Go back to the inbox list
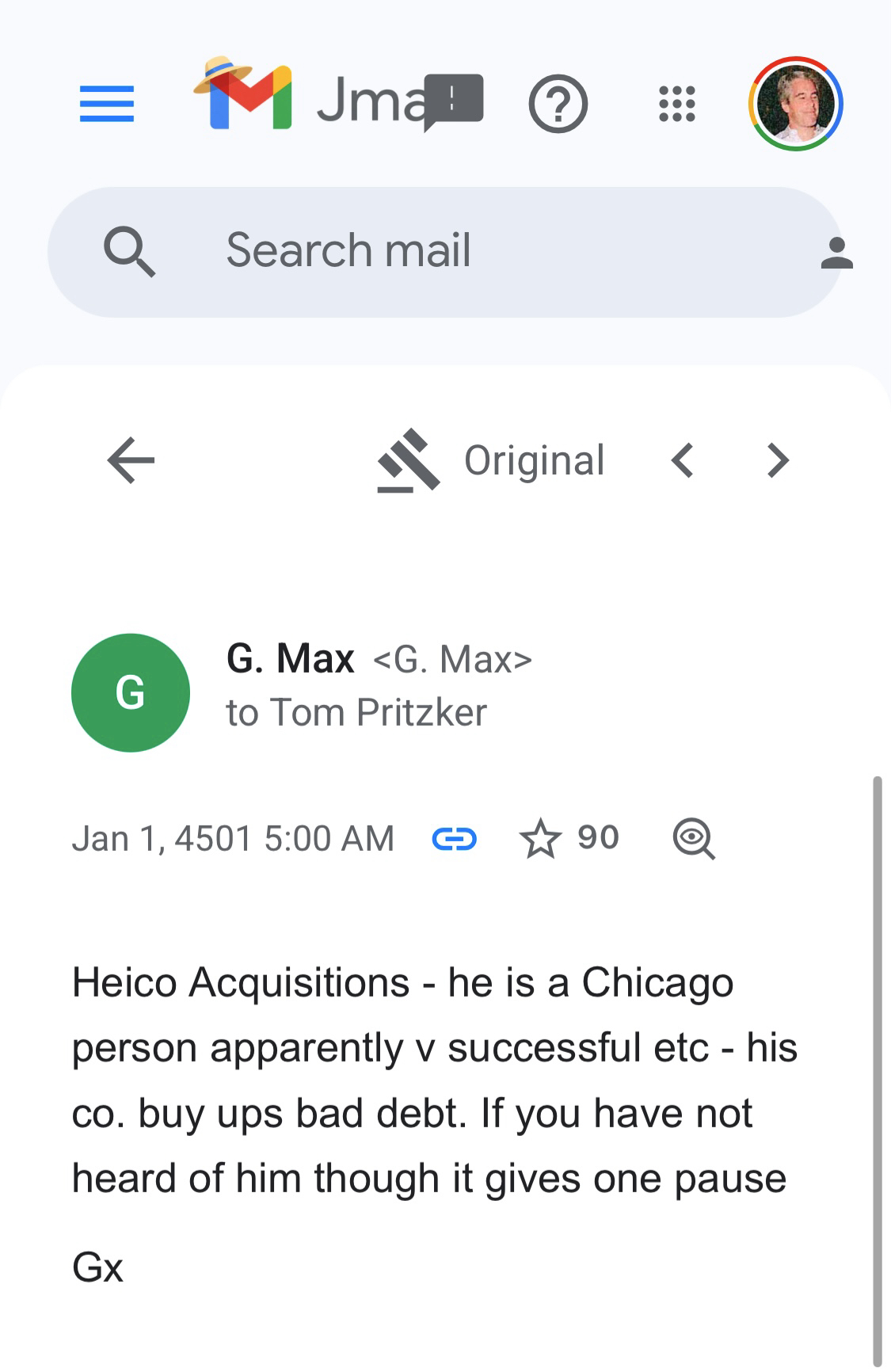This screenshot has height=1372, width=891. click(x=131, y=460)
